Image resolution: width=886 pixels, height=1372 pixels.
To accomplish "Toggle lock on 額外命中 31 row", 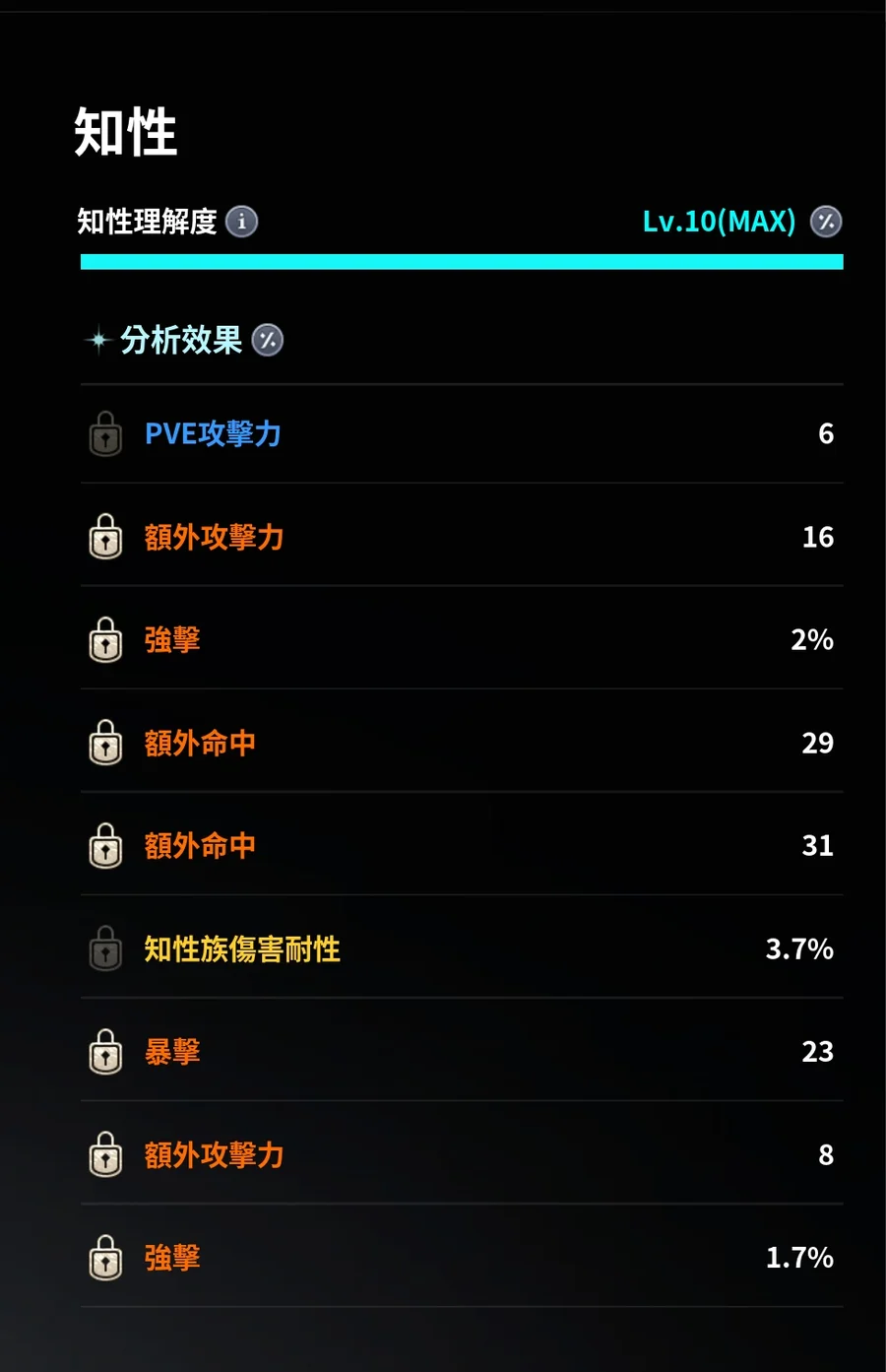I will 105,847.
